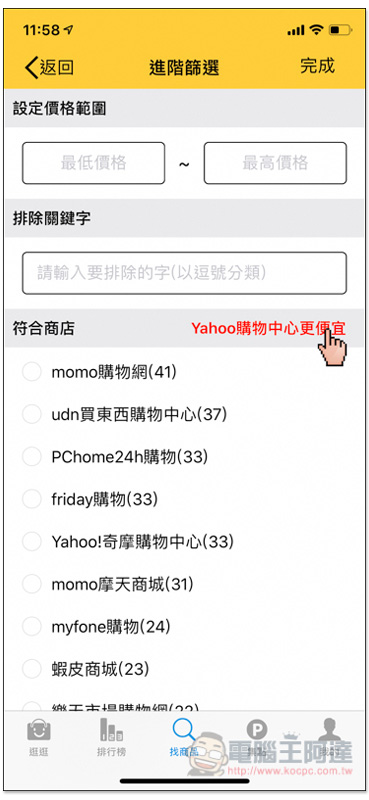Switch to the 排行榜 tab
The width and height of the screenshot is (369, 800).
coord(111,738)
